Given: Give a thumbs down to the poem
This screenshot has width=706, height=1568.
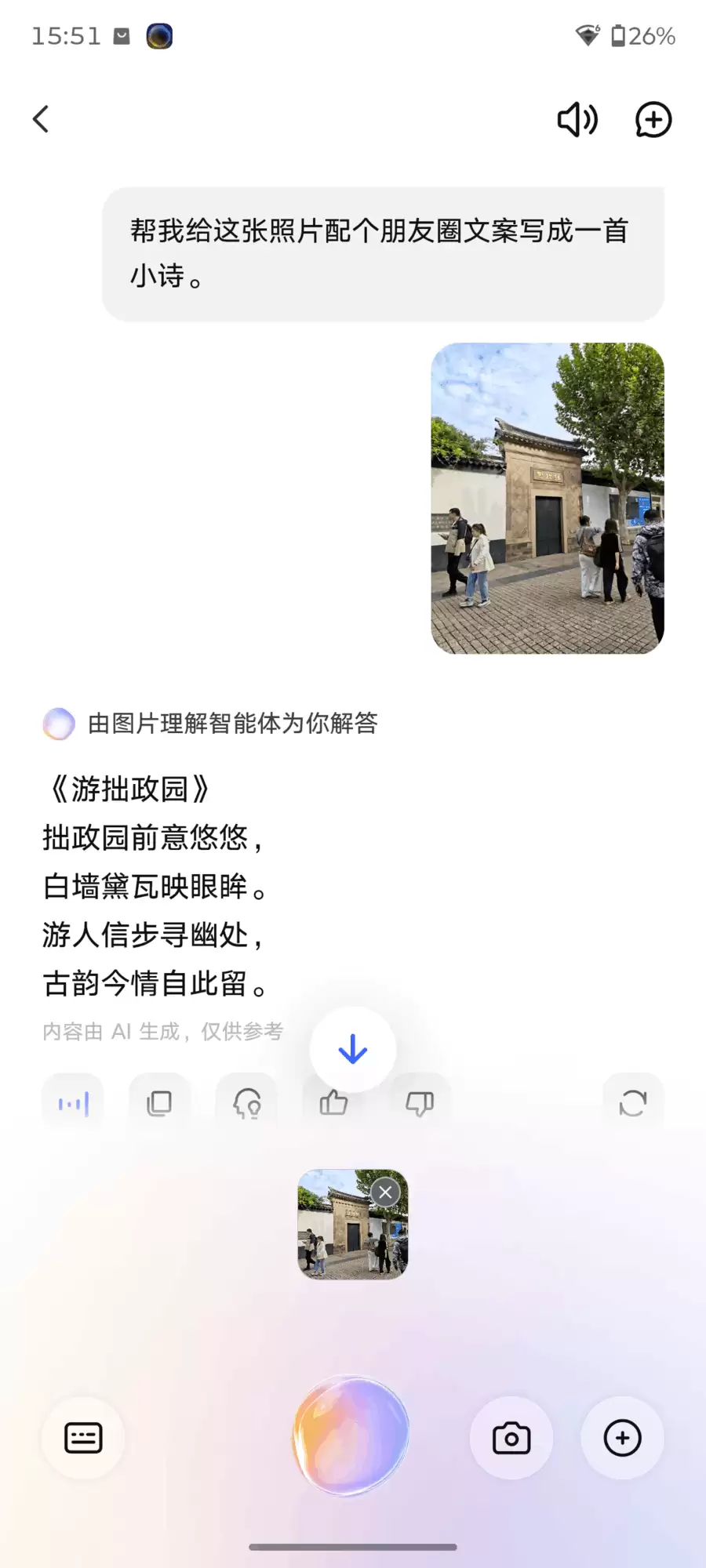Looking at the screenshot, I should click(x=418, y=1102).
